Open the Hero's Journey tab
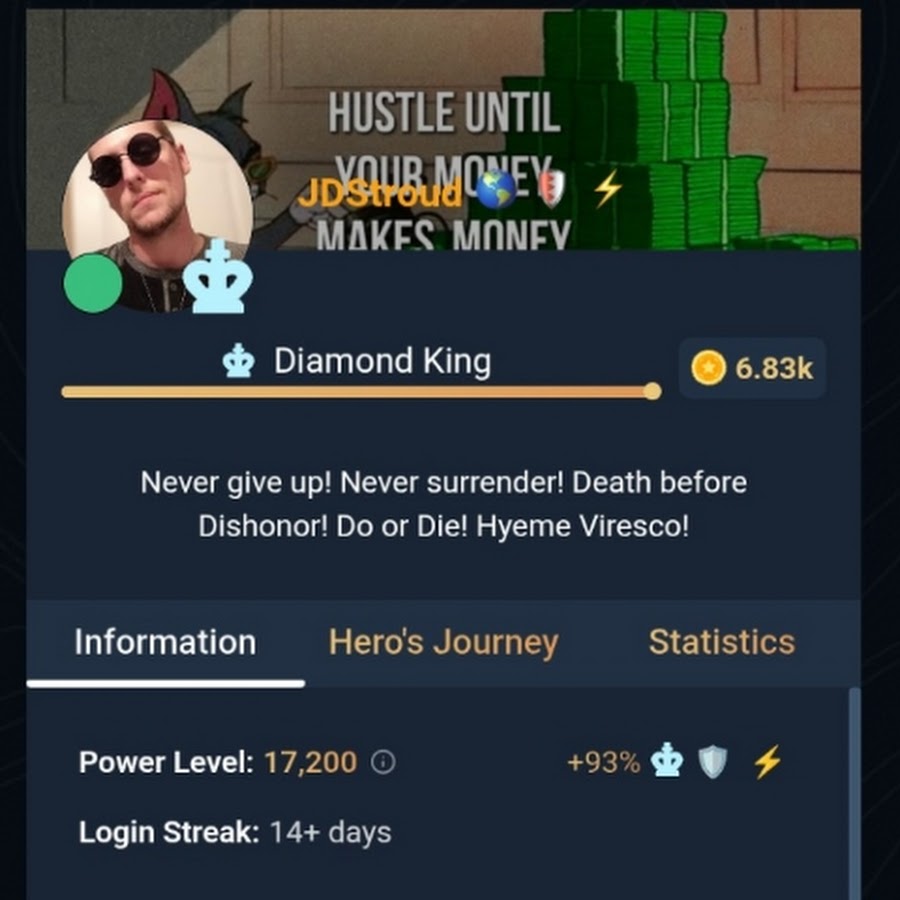 coord(443,642)
